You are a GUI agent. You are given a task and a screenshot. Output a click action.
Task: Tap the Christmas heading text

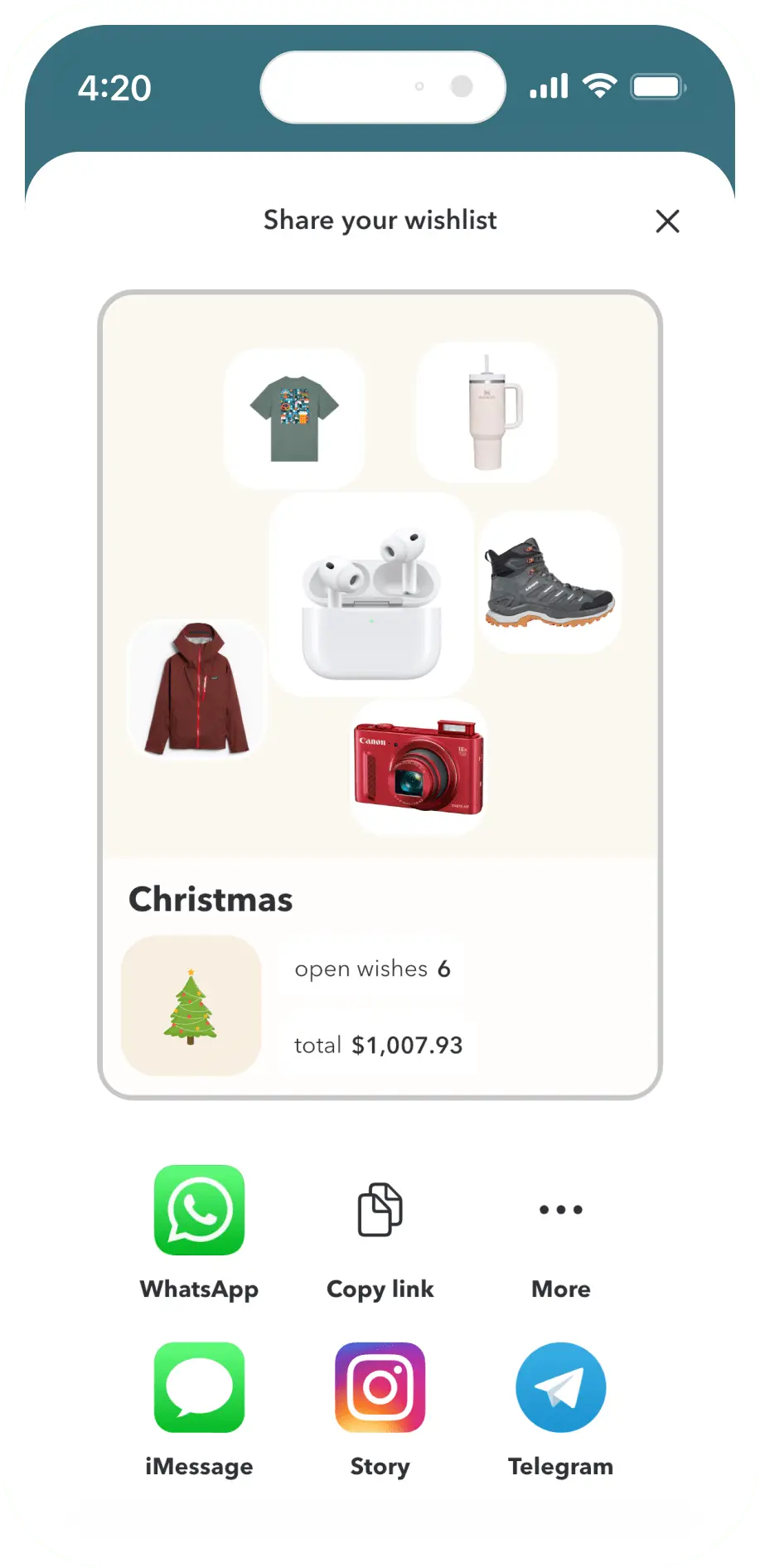(210, 899)
